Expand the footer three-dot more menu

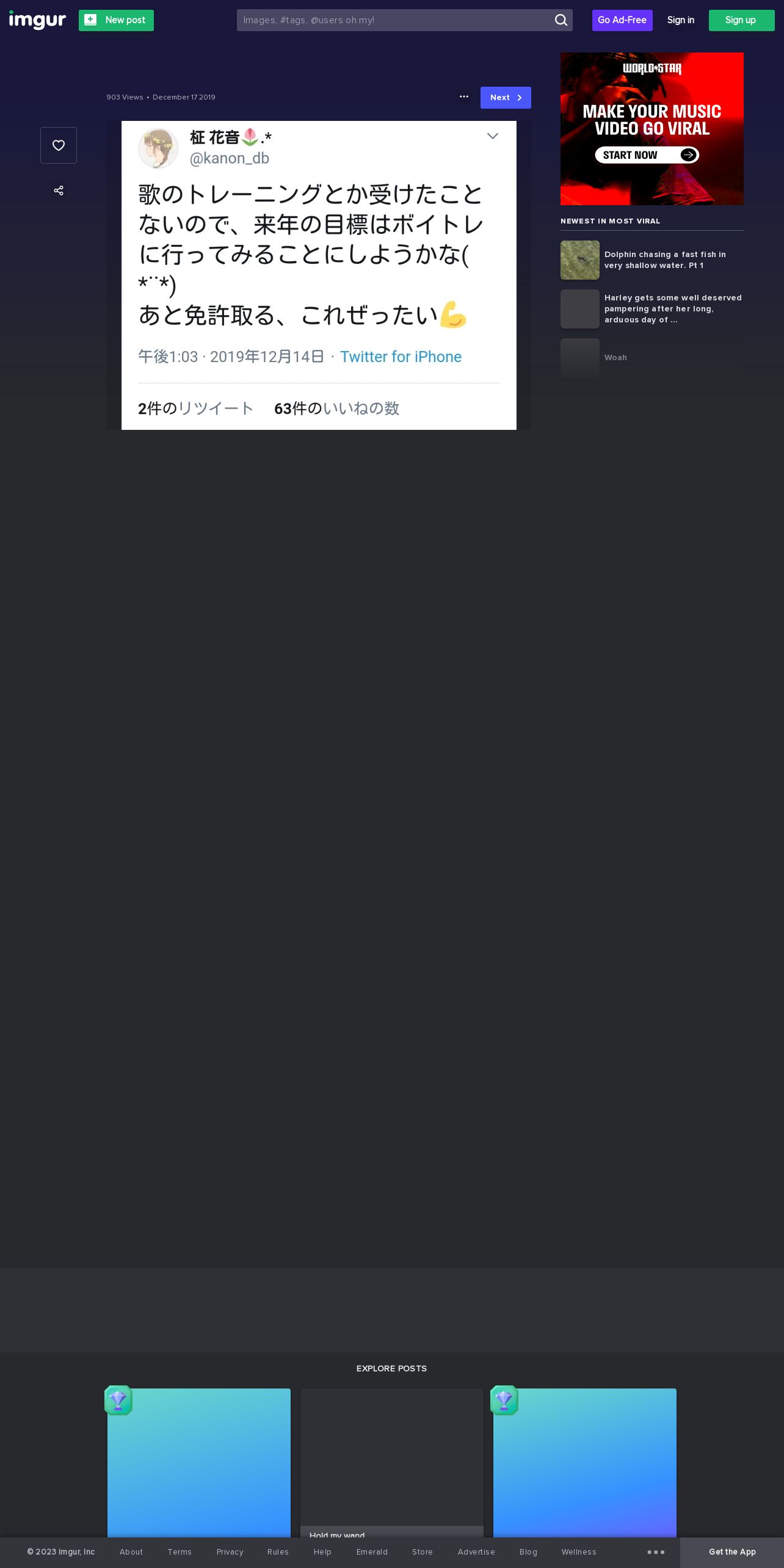(x=656, y=1552)
